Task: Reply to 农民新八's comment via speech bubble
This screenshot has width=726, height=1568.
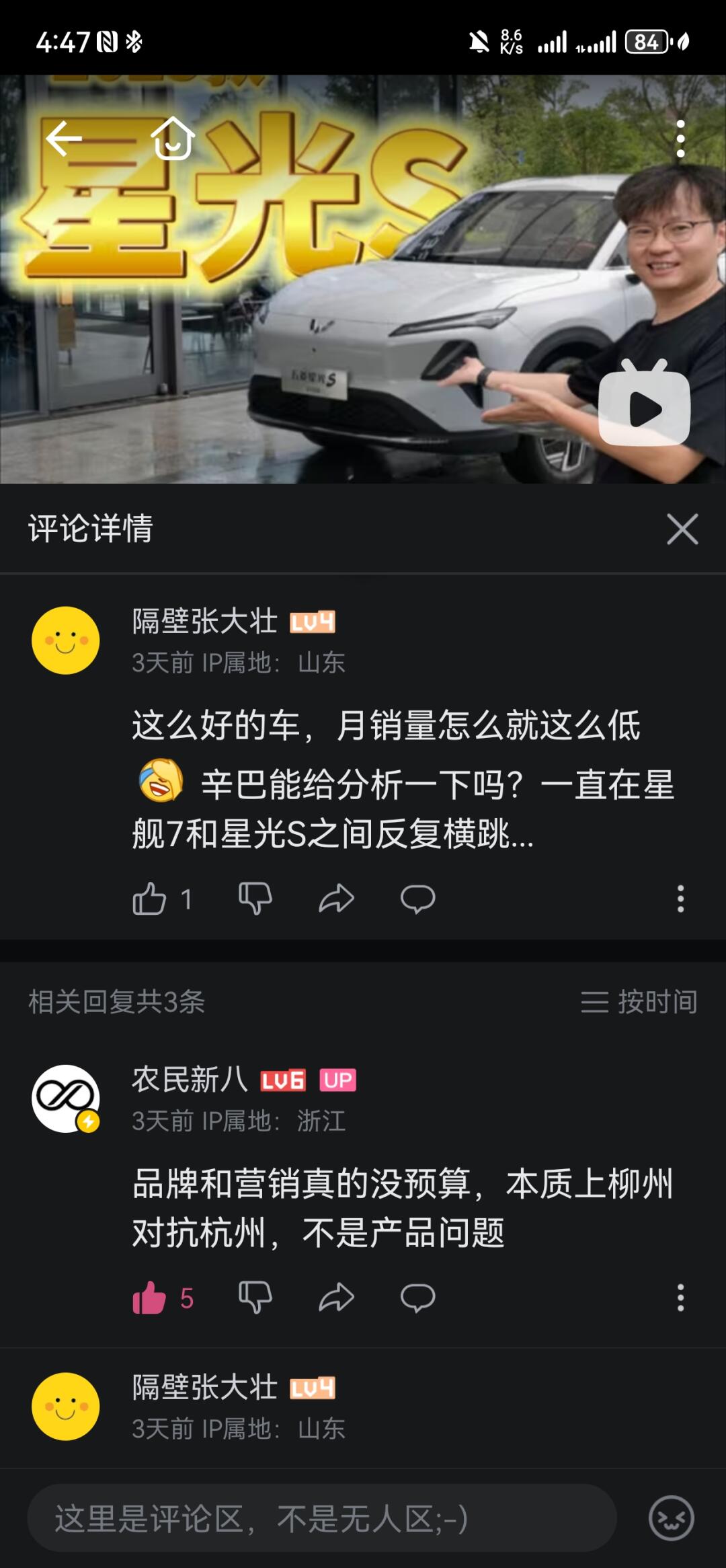Action: coord(417,1298)
